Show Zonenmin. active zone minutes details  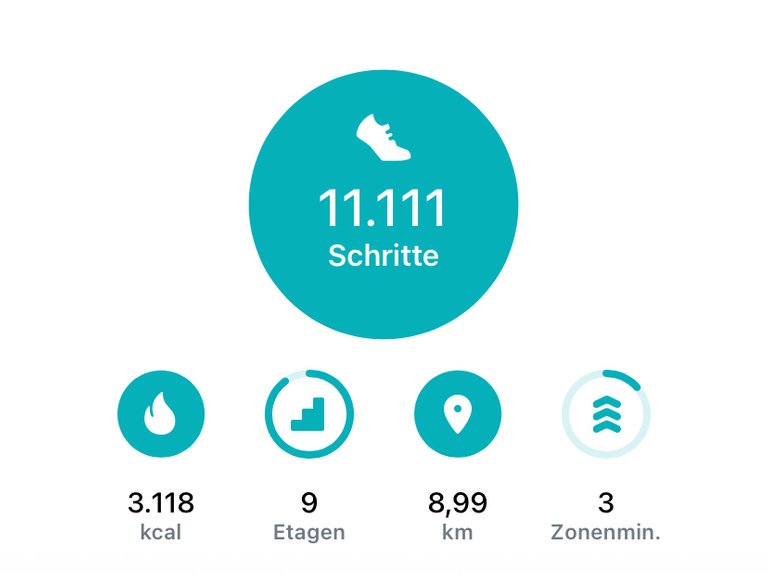605,413
